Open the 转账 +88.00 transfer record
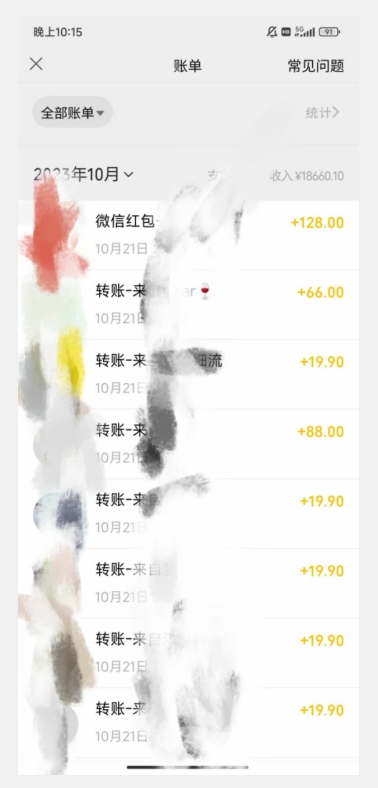 point(188,444)
